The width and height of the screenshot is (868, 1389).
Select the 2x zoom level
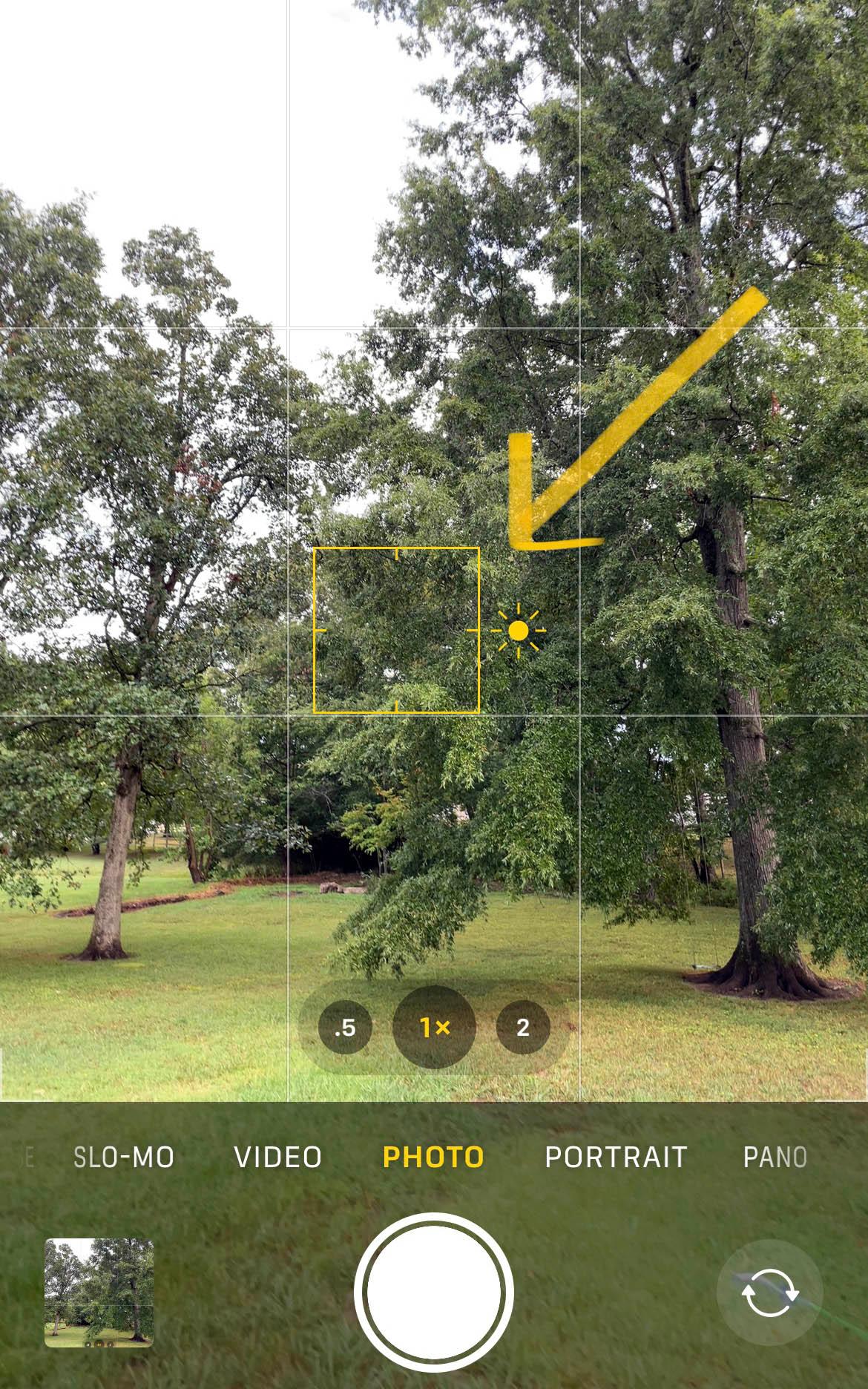point(523,1028)
